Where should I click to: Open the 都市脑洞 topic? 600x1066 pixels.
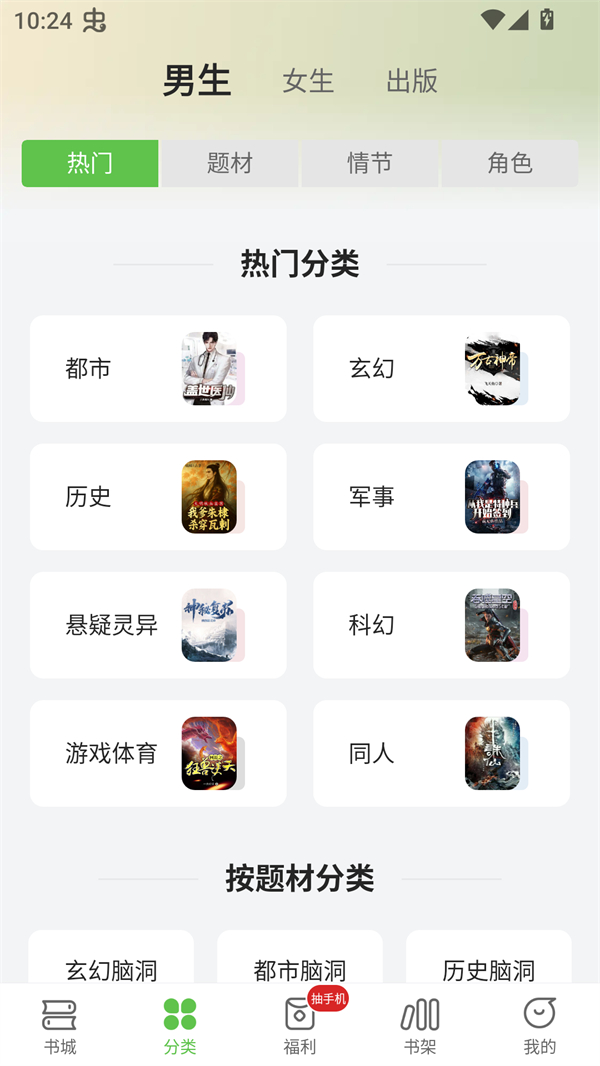click(x=300, y=962)
